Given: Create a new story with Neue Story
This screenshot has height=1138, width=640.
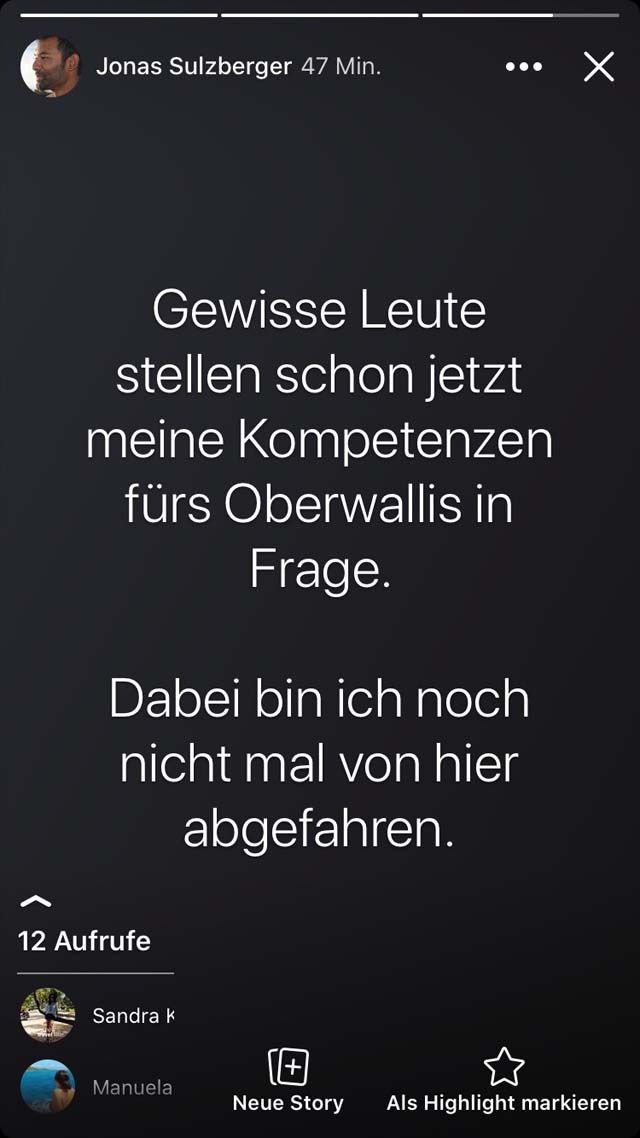Looking at the screenshot, I should [x=288, y=1080].
